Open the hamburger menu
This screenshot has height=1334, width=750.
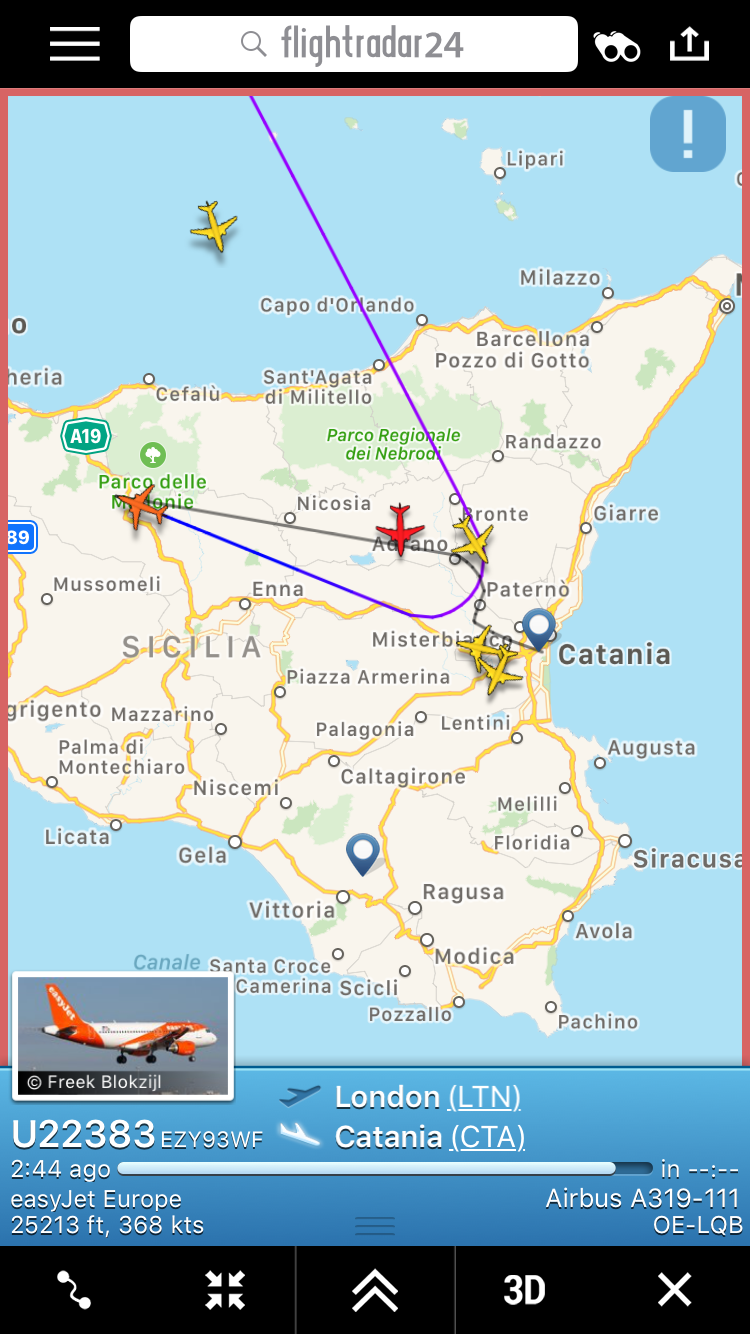pos(75,45)
